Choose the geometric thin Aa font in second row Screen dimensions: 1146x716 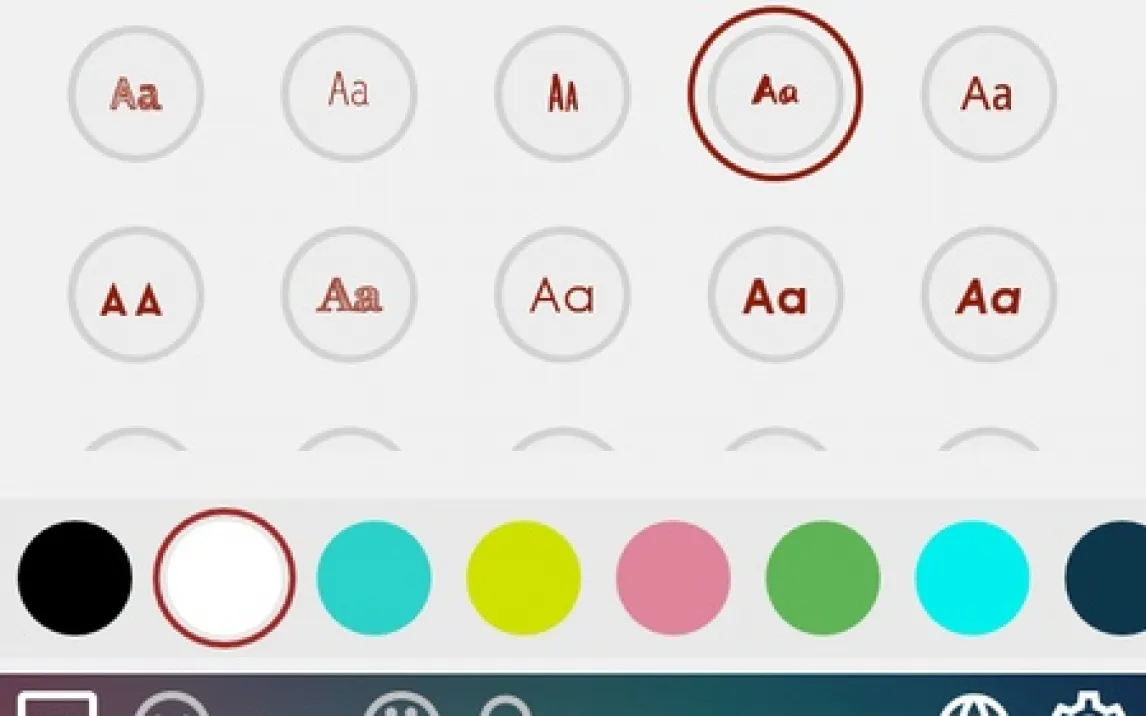point(563,296)
